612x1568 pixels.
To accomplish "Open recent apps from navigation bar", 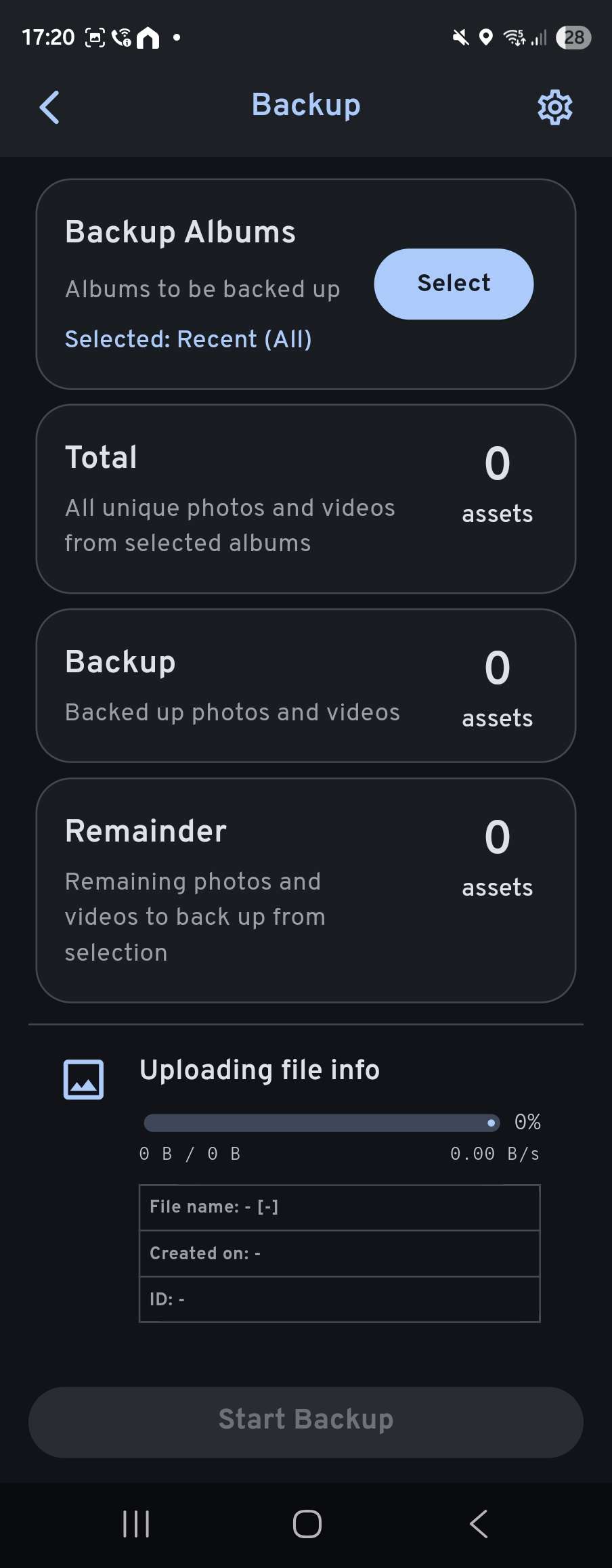I will [x=136, y=1524].
